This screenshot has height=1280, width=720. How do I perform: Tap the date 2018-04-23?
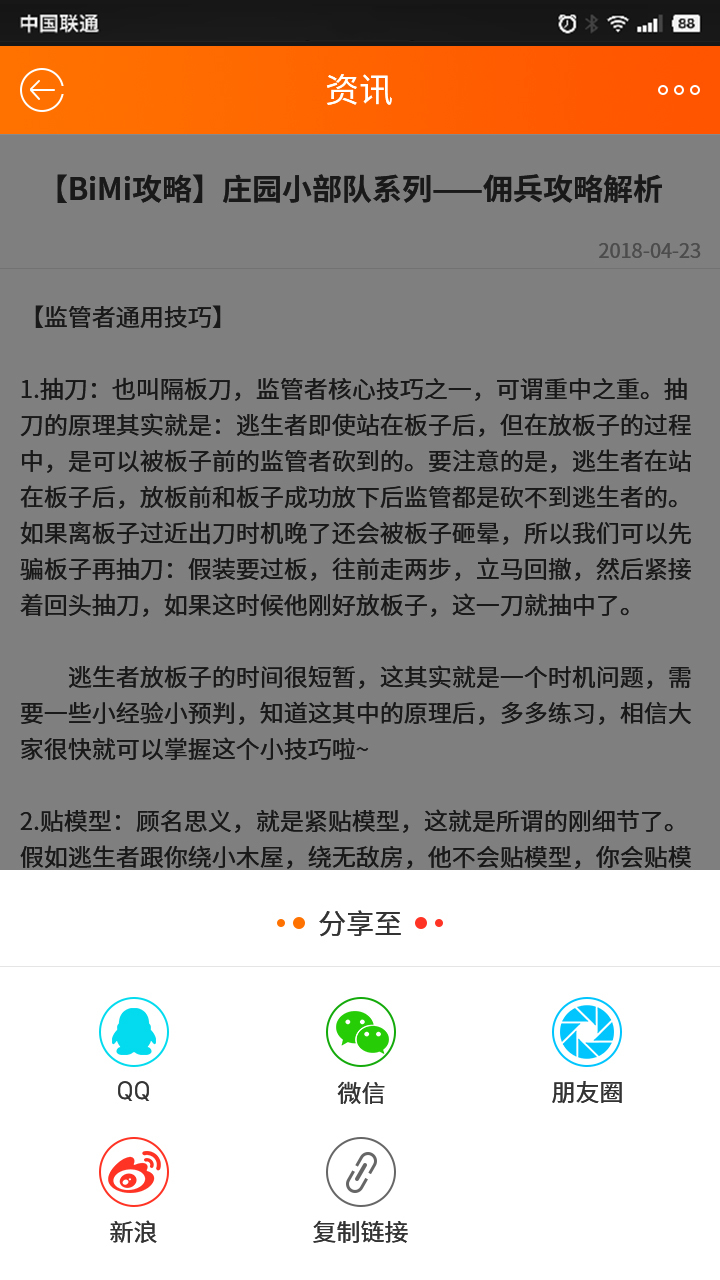649,251
